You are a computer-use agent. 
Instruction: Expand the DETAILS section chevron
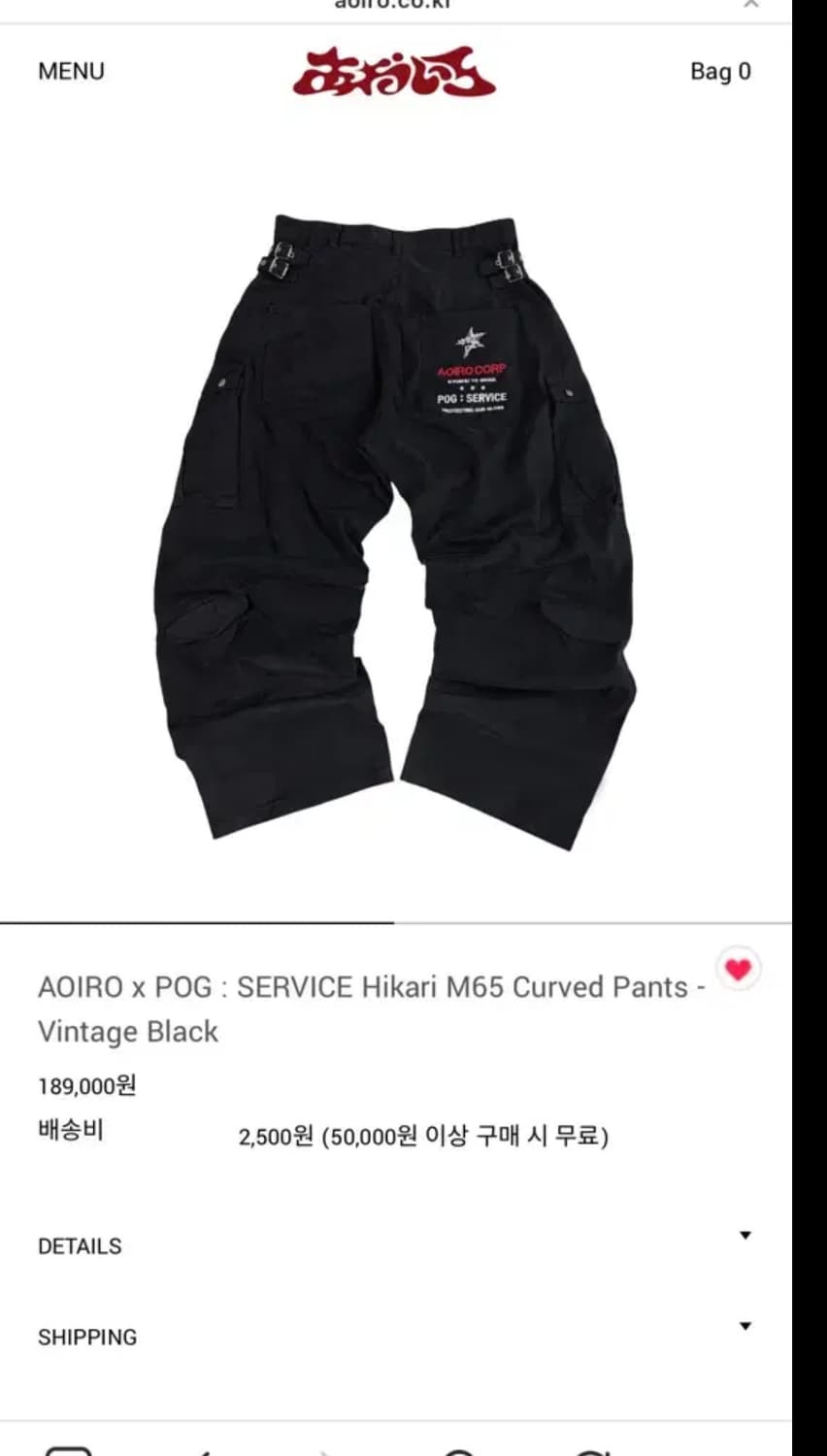tap(744, 1235)
